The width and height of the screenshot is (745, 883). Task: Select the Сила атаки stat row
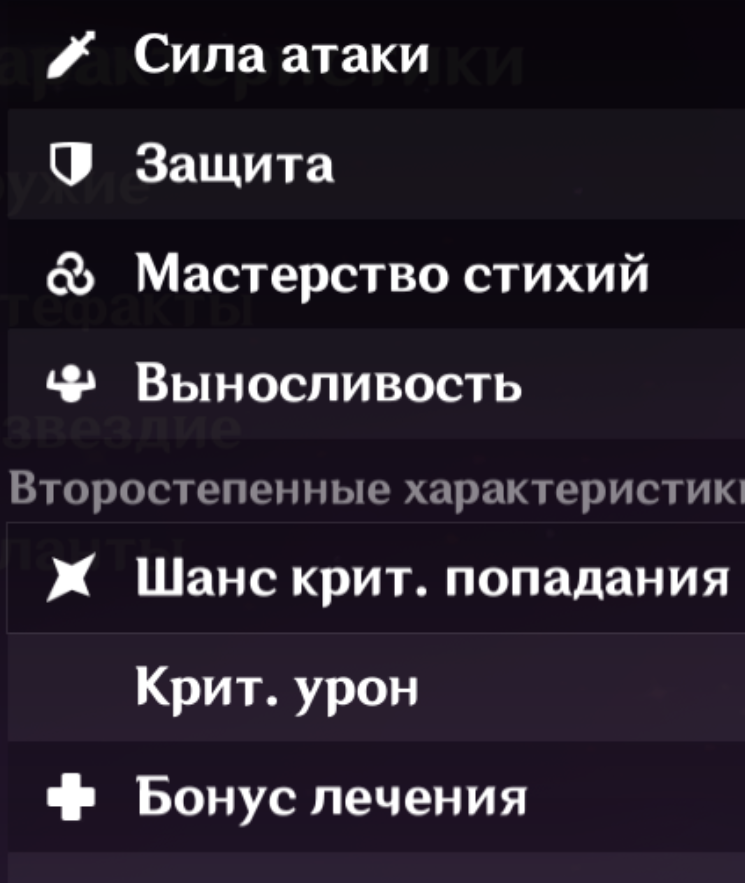click(282, 55)
